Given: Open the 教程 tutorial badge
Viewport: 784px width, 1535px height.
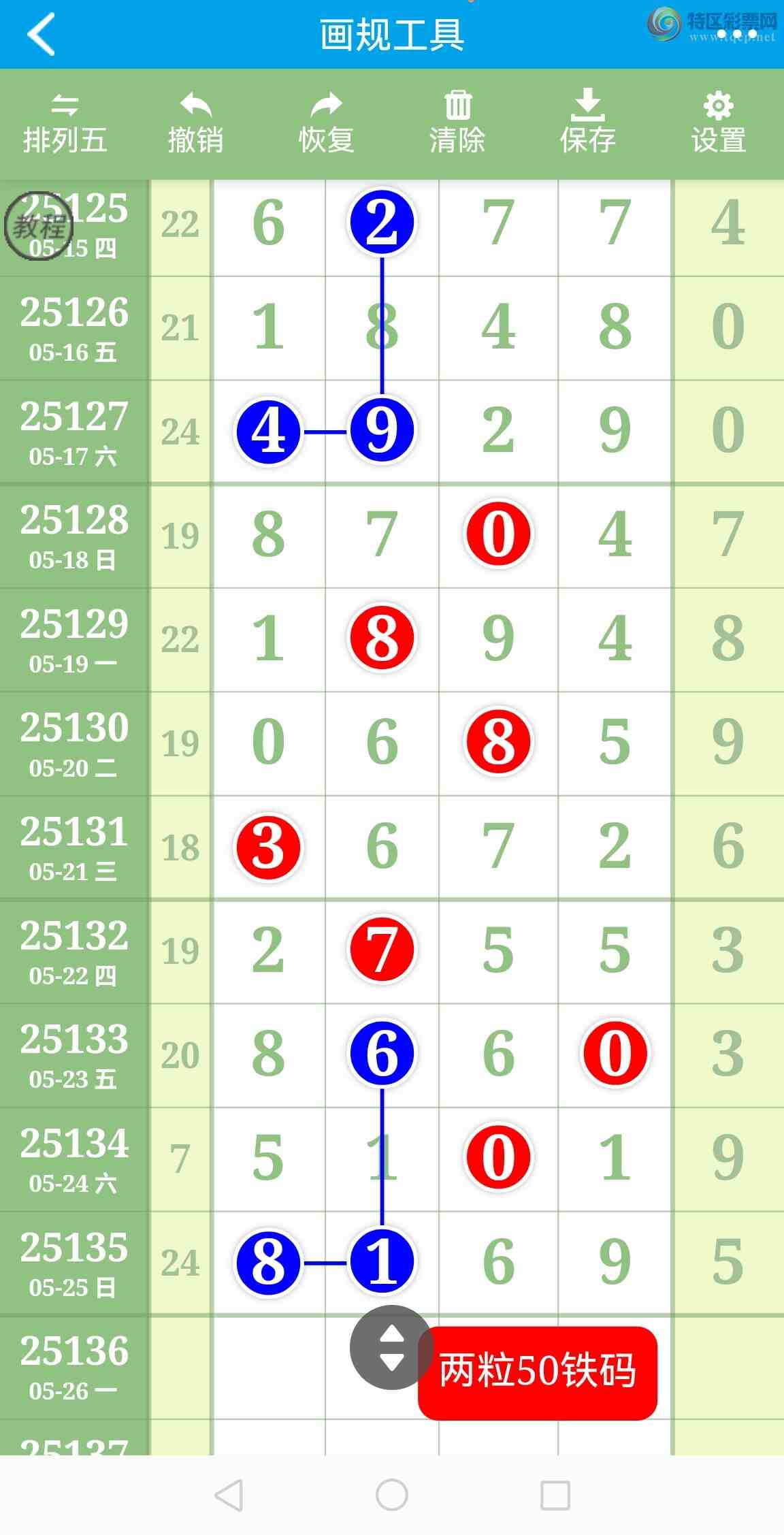Looking at the screenshot, I should point(38,225).
